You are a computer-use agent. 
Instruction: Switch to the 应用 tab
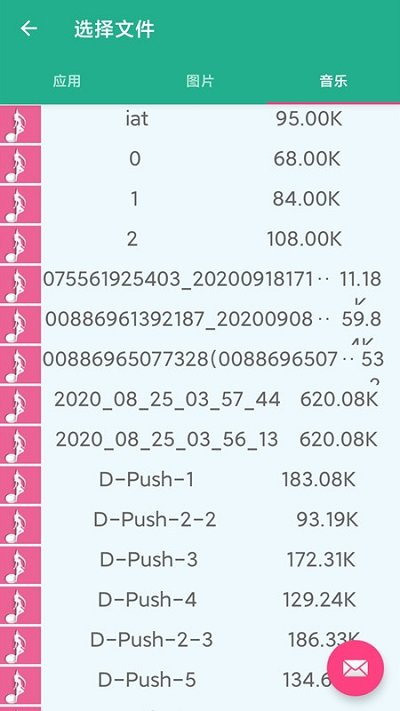click(x=67, y=81)
